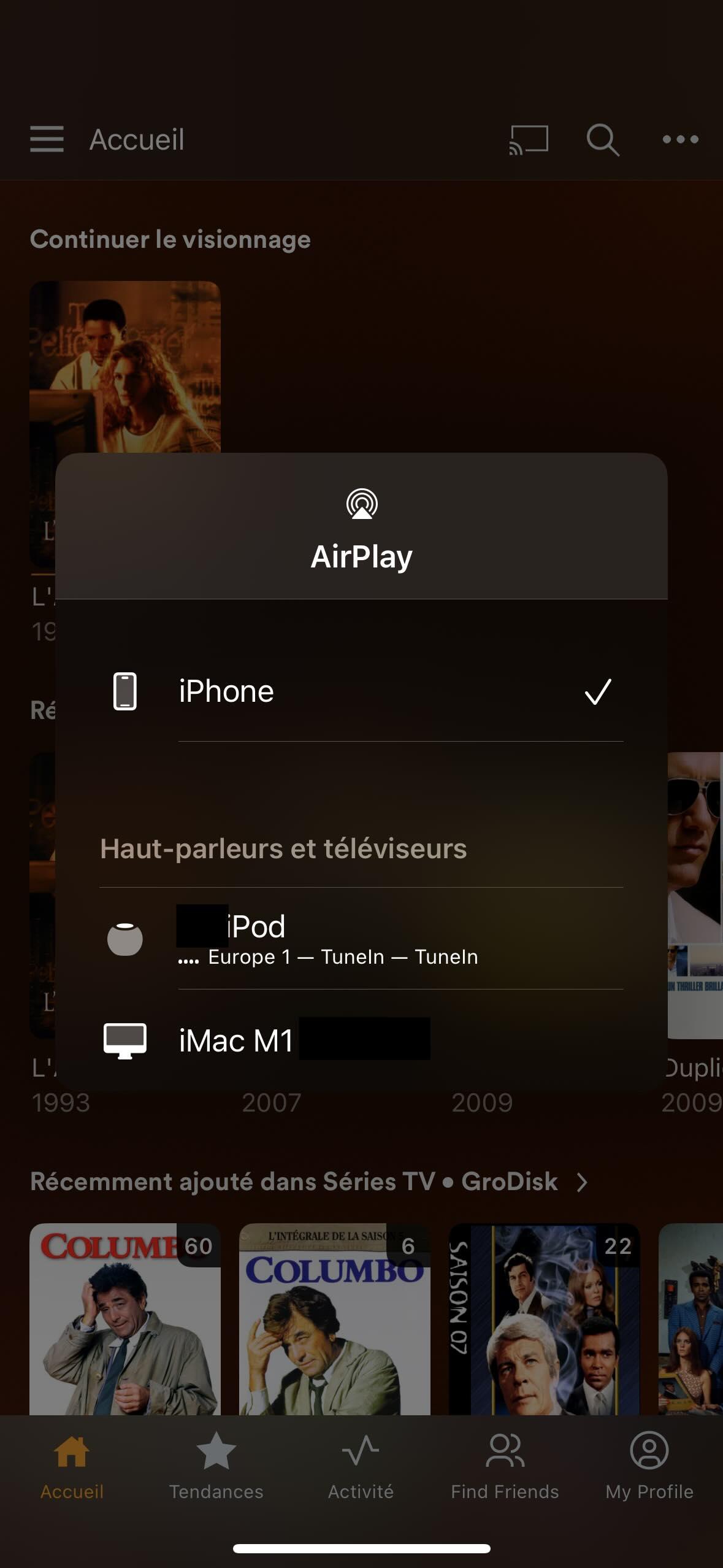
Task: Select iPhone as the AirPlay output
Action: (361, 691)
